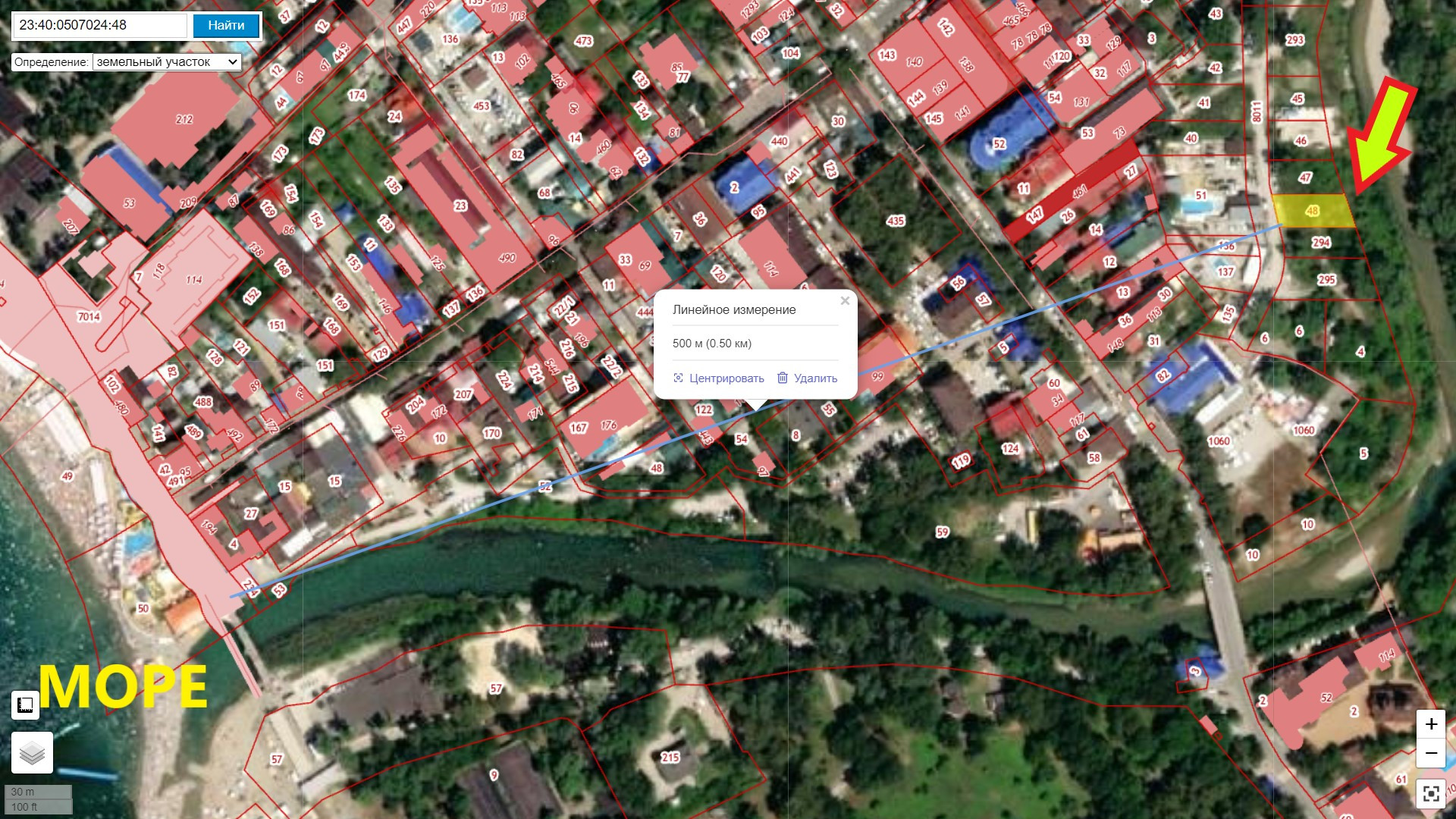Open the ruler measurement tool

tap(25, 704)
